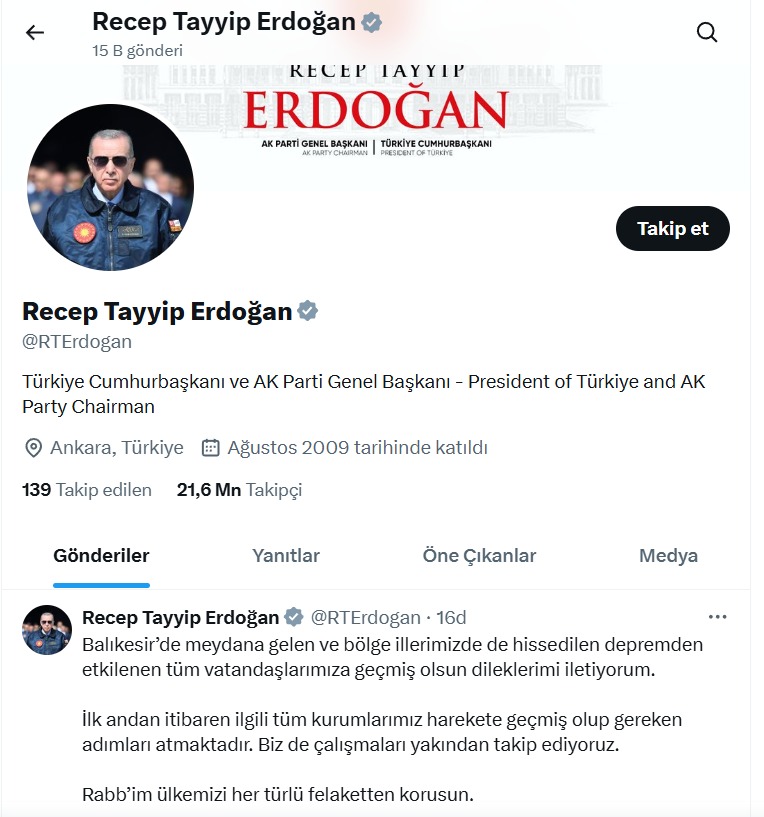
Task: Click the verified badge beside the profile name
Action: [305, 311]
